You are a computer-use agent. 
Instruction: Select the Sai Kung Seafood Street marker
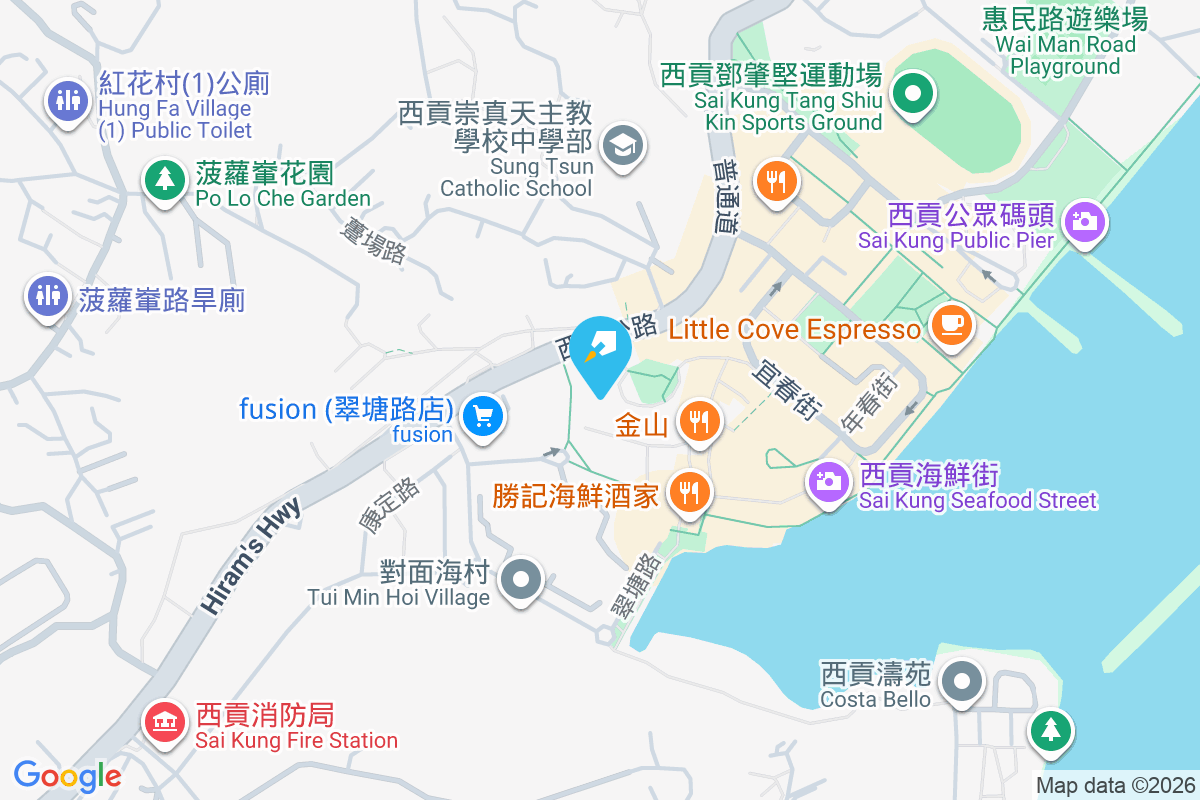(x=828, y=482)
